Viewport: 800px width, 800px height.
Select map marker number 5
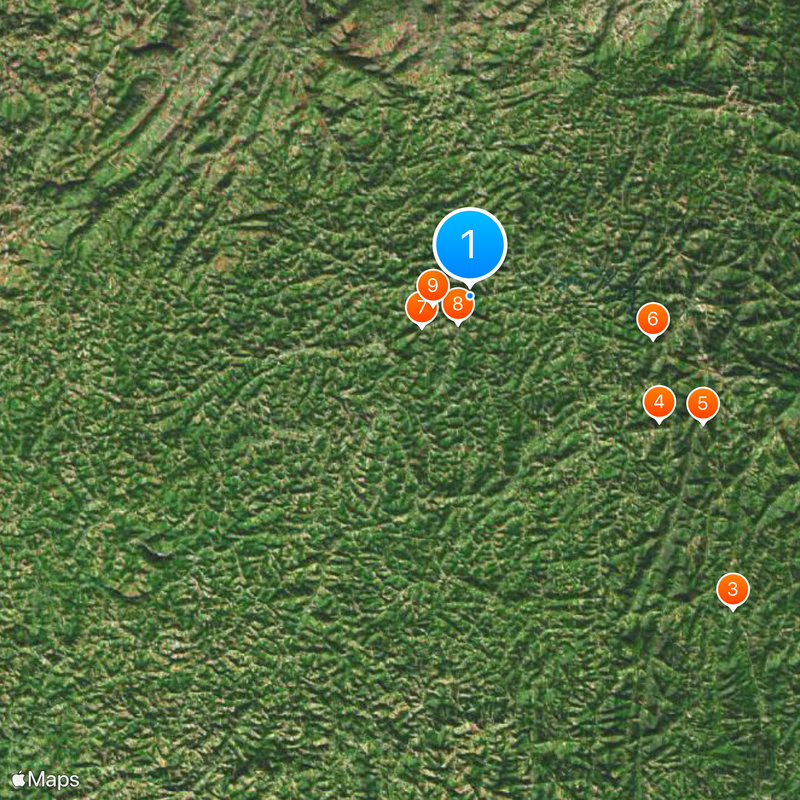coord(703,404)
